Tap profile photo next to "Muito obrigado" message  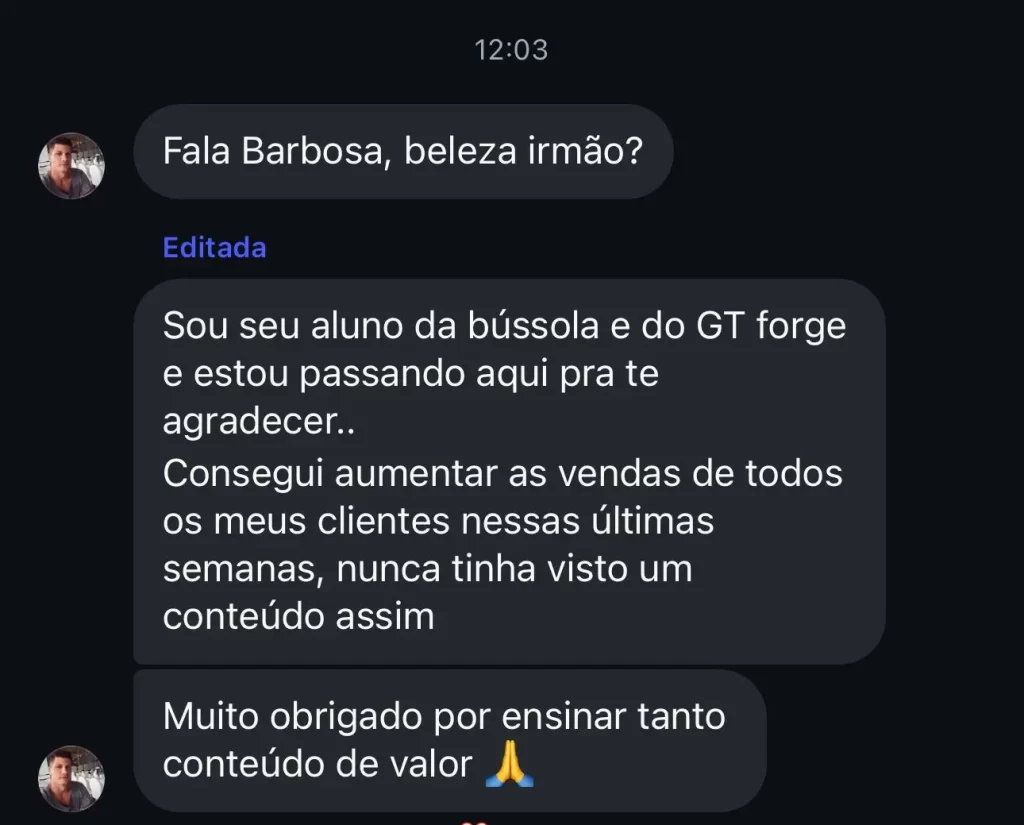tap(71, 778)
